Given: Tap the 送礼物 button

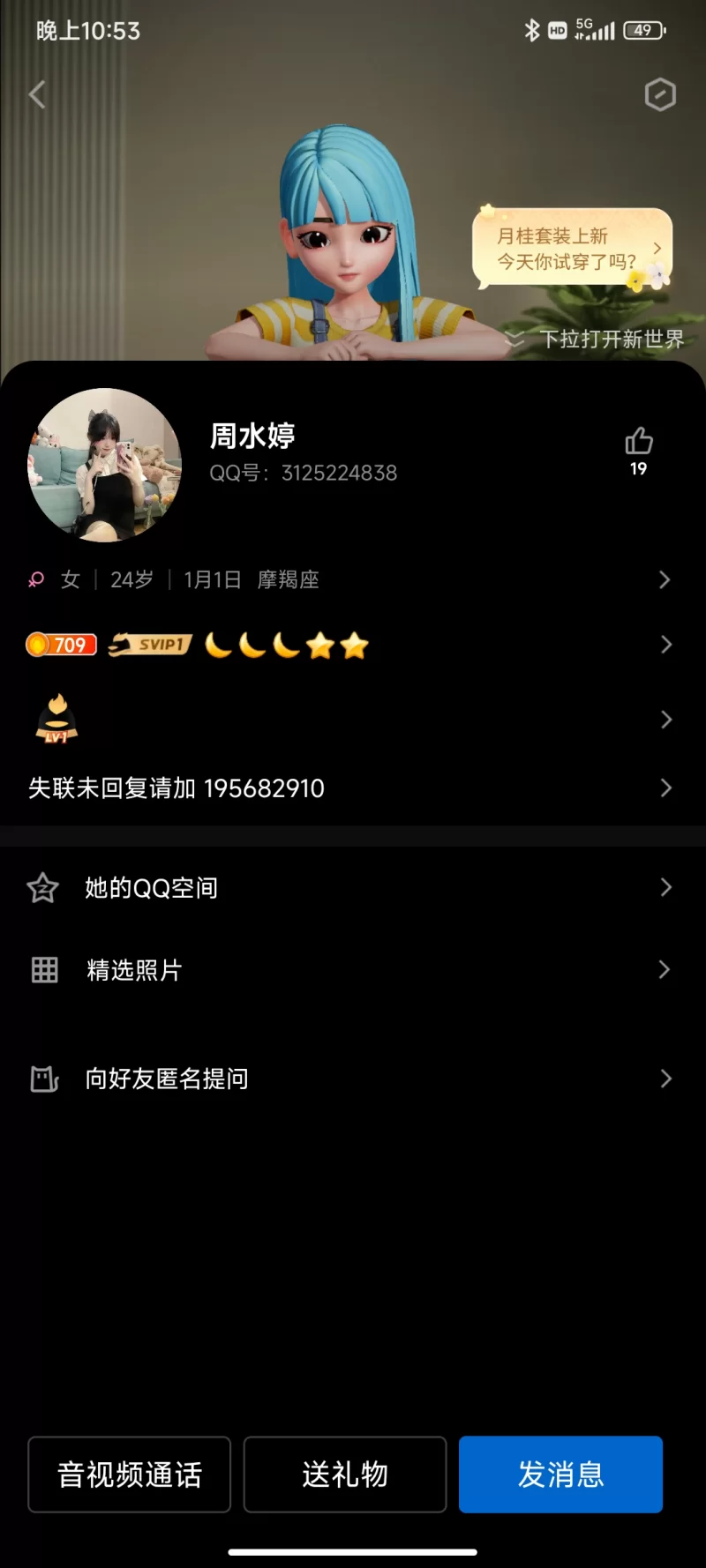Looking at the screenshot, I should tap(345, 1475).
